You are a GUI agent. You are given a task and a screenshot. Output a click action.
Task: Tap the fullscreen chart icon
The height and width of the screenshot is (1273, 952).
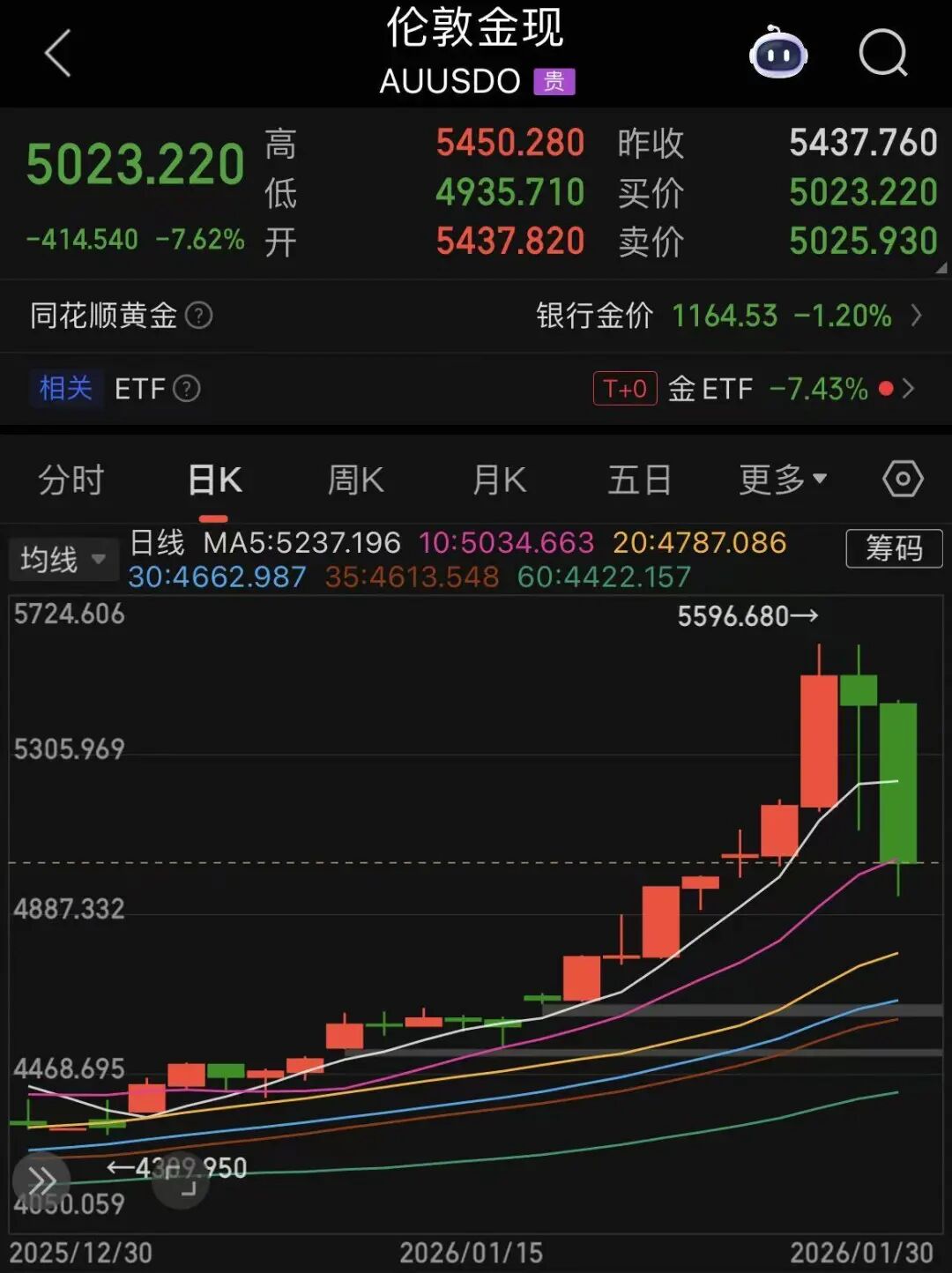[182, 1181]
